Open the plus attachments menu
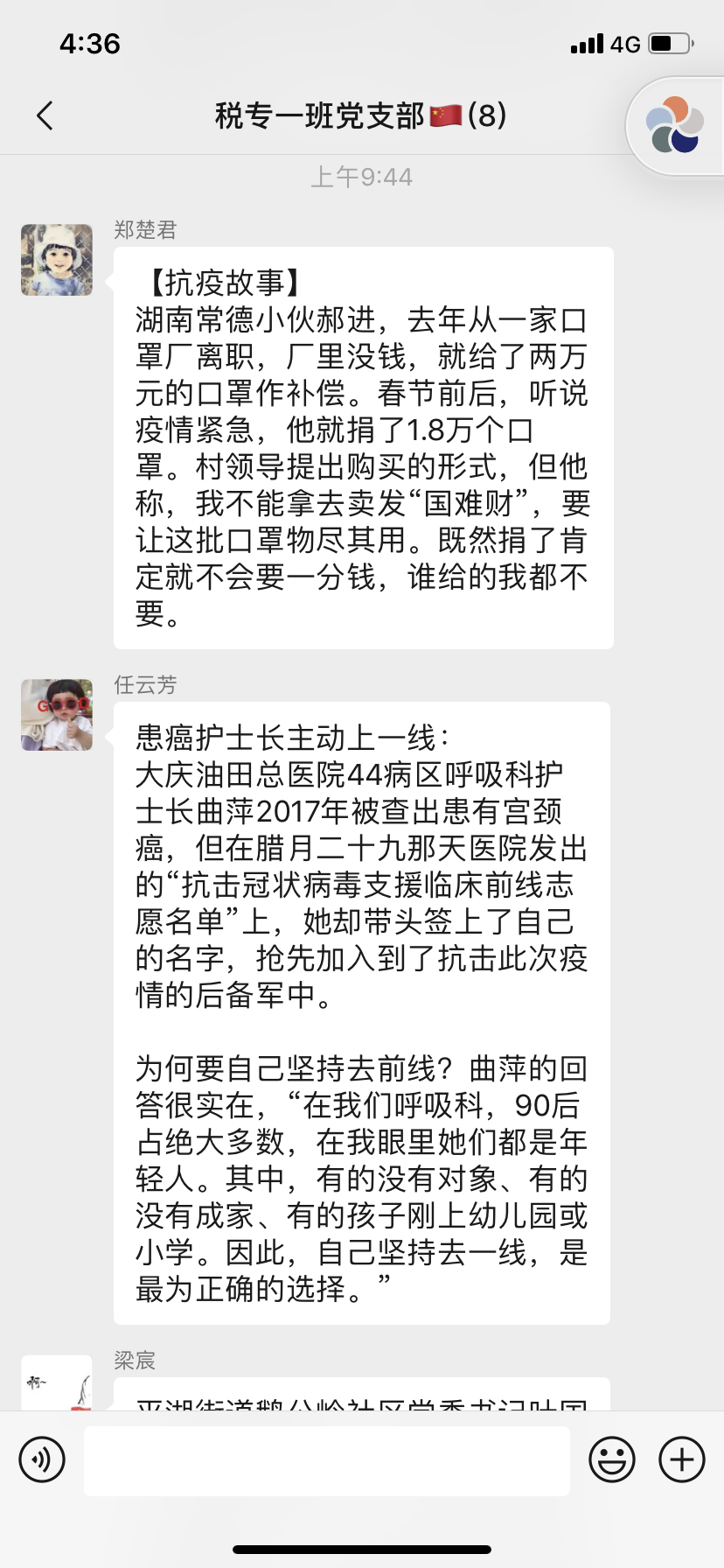Image resolution: width=724 pixels, height=1568 pixels. click(682, 1459)
